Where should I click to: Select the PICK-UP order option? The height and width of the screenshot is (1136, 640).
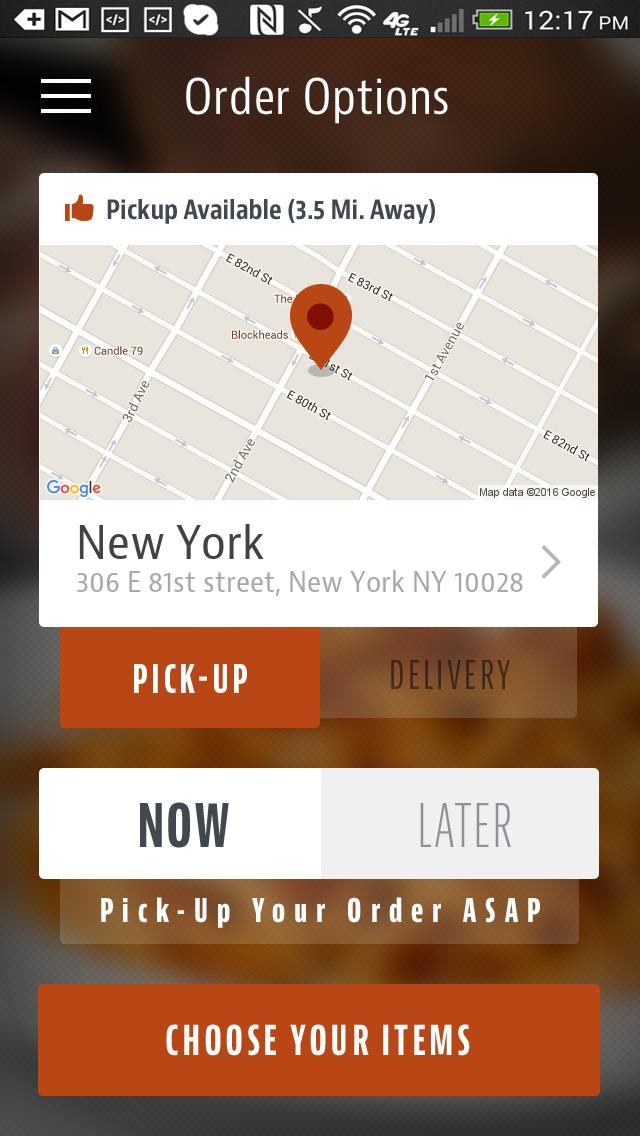click(190, 677)
